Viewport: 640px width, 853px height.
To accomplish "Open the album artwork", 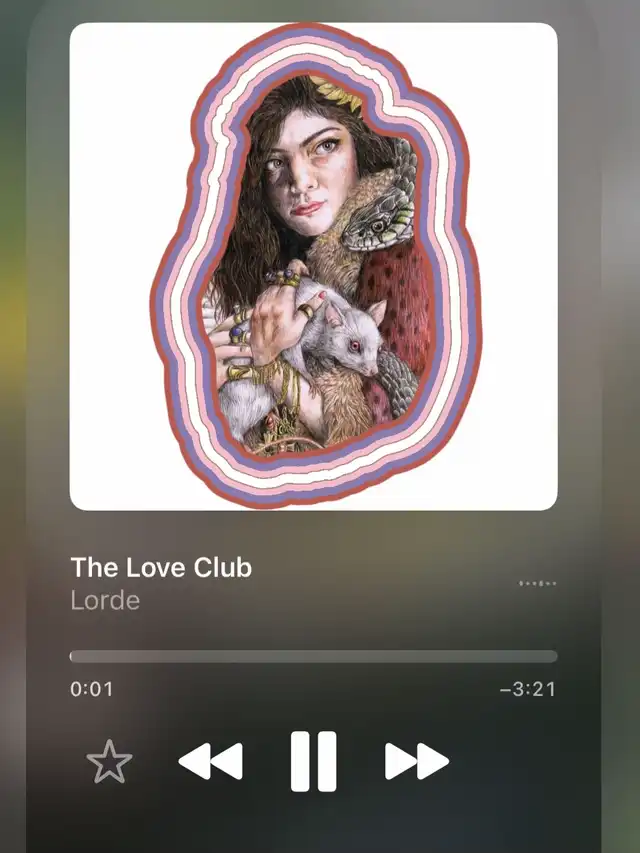I will 313,266.
